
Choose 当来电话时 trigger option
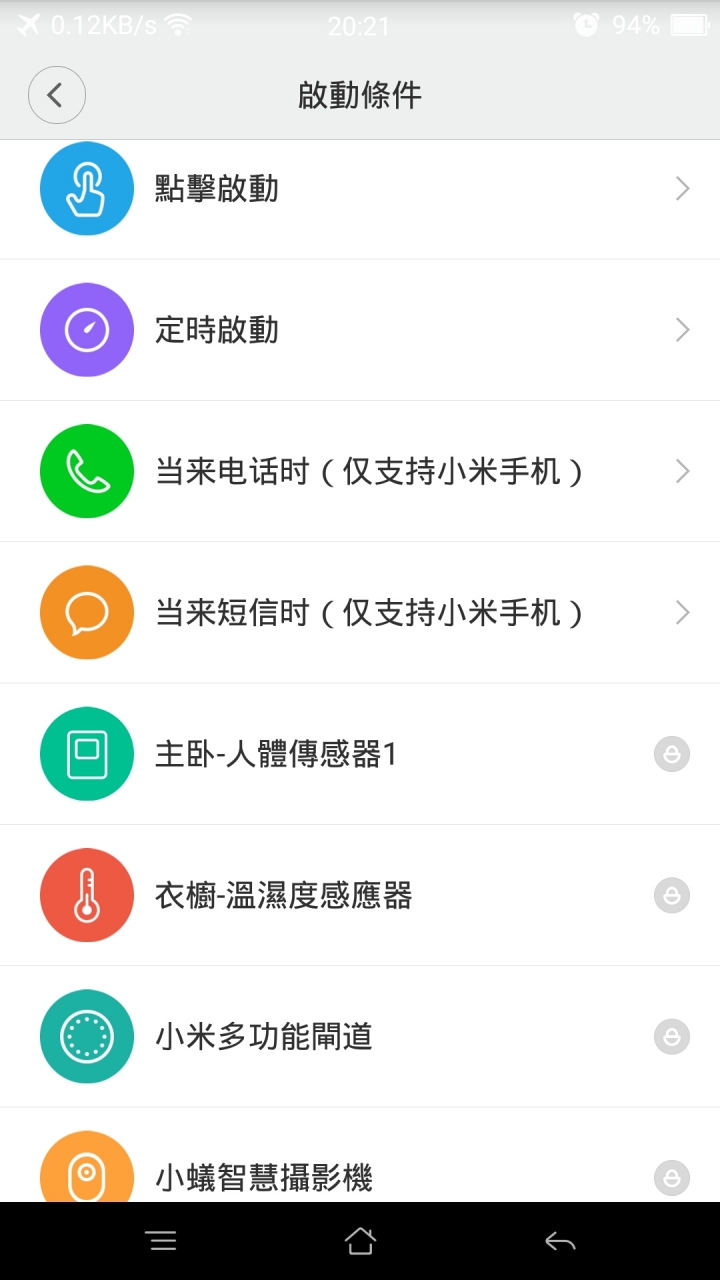(x=360, y=471)
